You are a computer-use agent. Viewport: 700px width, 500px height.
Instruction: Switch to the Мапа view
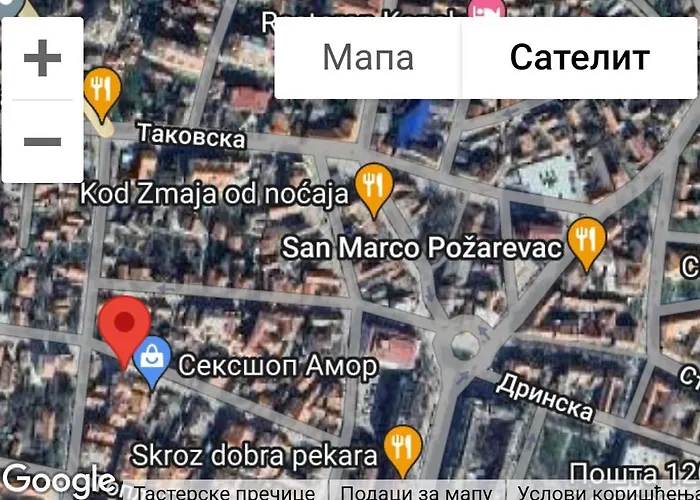coord(368,57)
